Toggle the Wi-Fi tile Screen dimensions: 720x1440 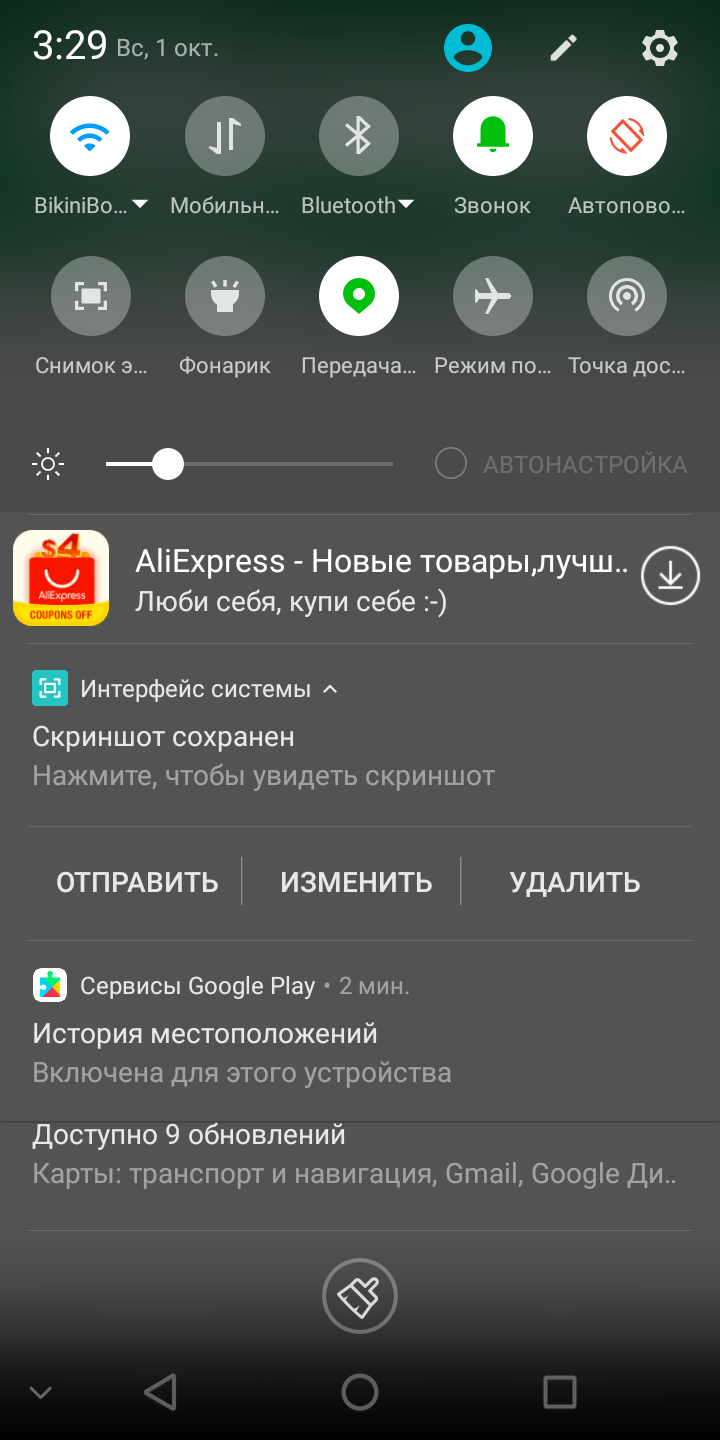pyautogui.click(x=90, y=136)
